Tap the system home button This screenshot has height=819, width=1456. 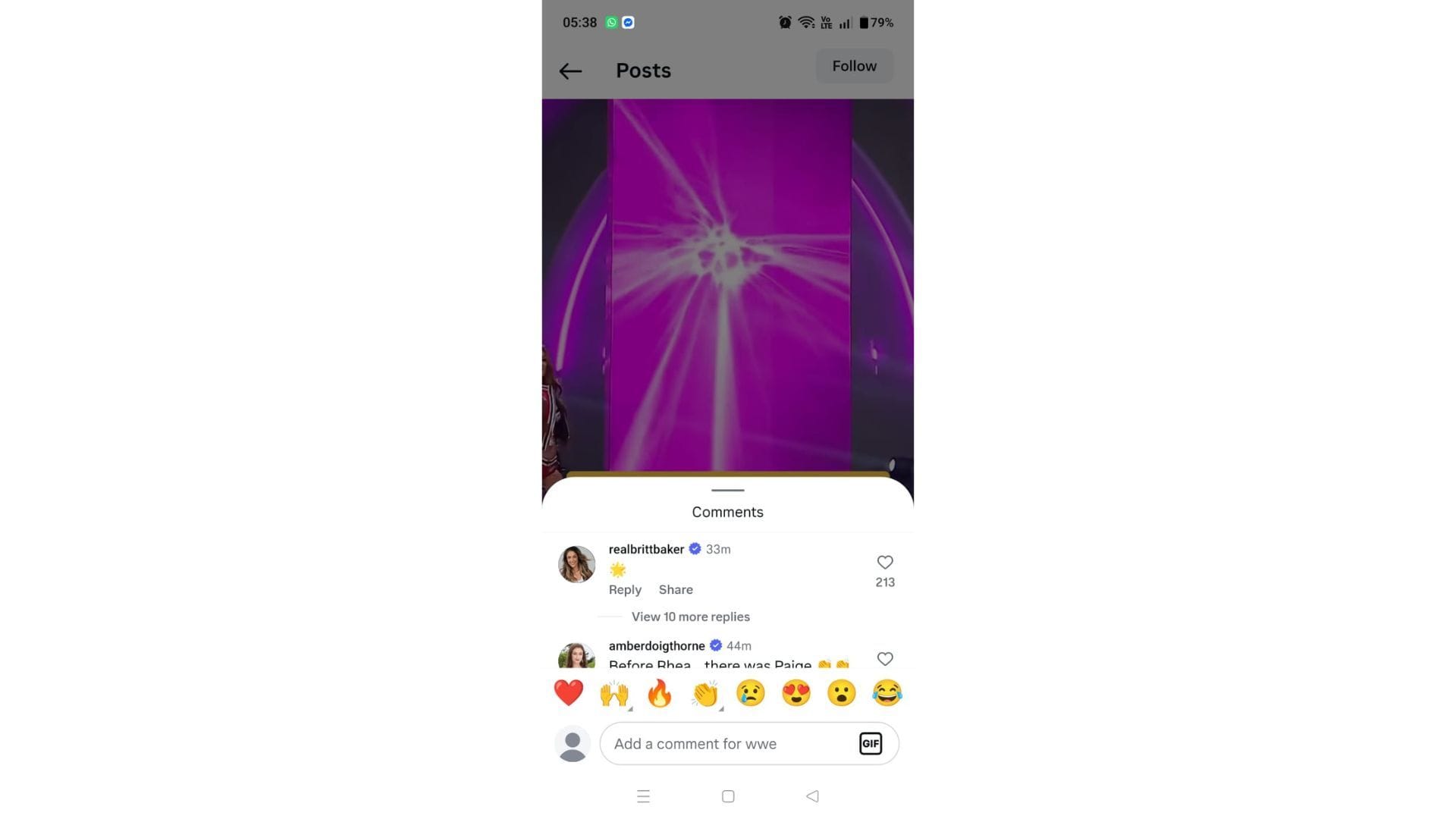(x=728, y=796)
